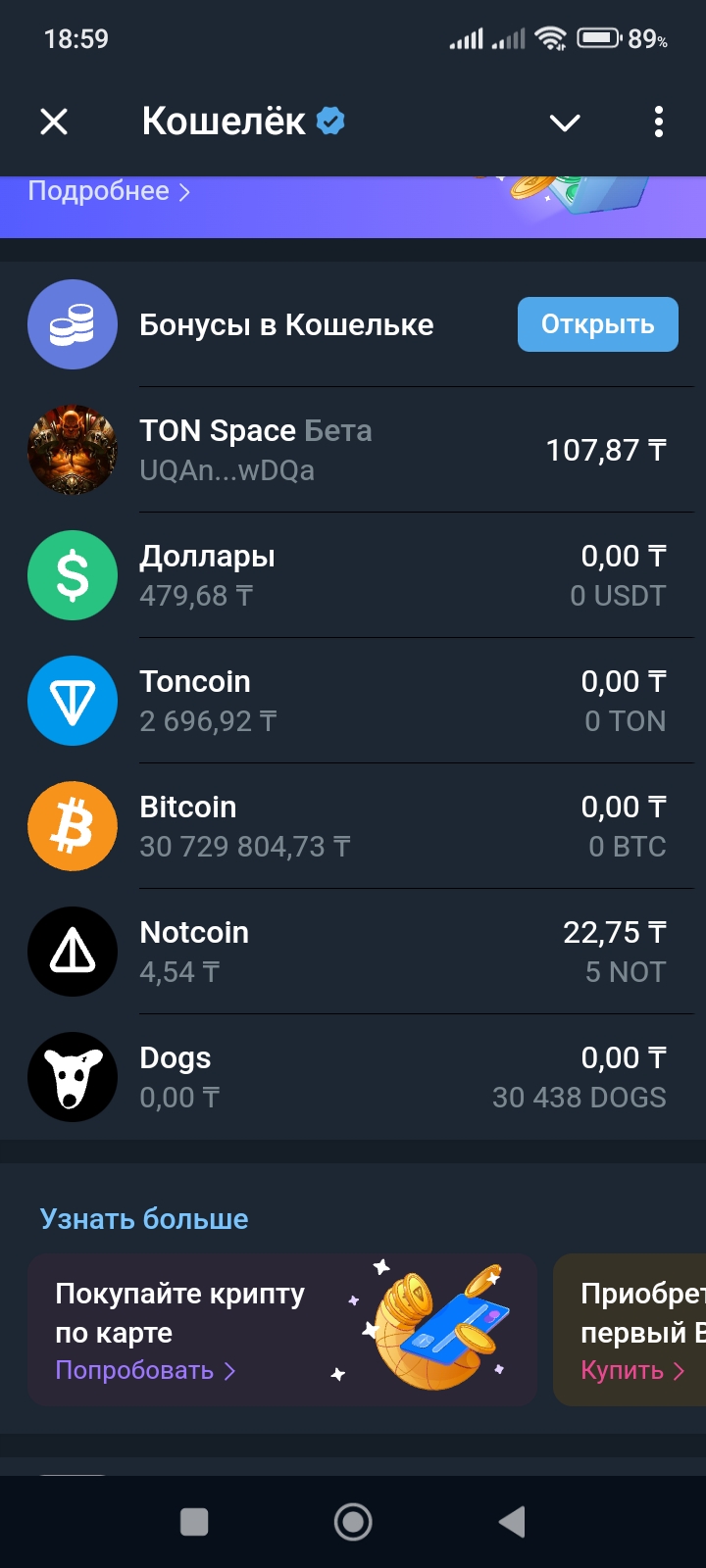Tap the Открыть button for wallet bonuses
706x1568 pixels.
point(597,324)
